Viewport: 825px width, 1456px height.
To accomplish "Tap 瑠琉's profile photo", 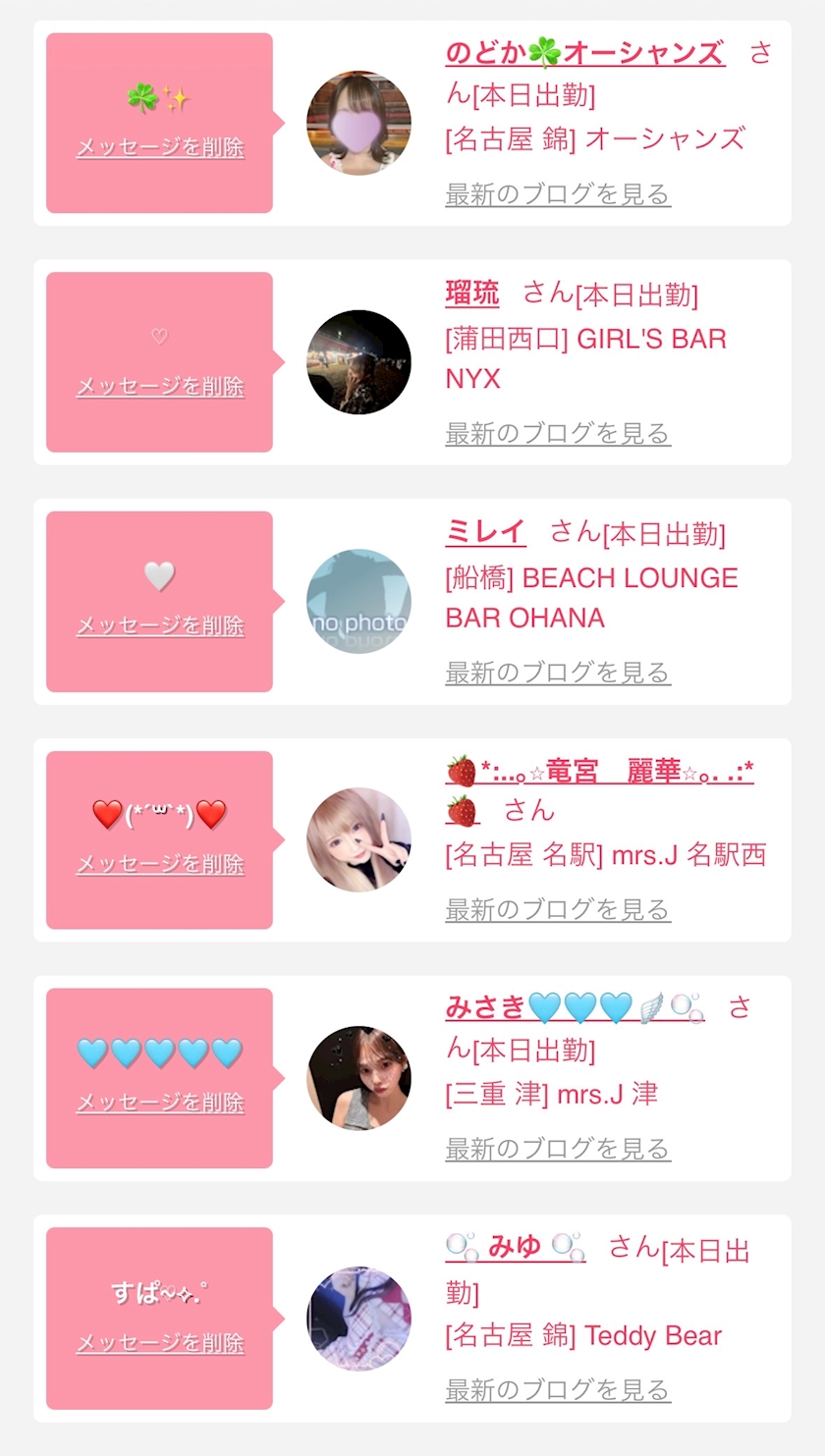I will tap(358, 362).
